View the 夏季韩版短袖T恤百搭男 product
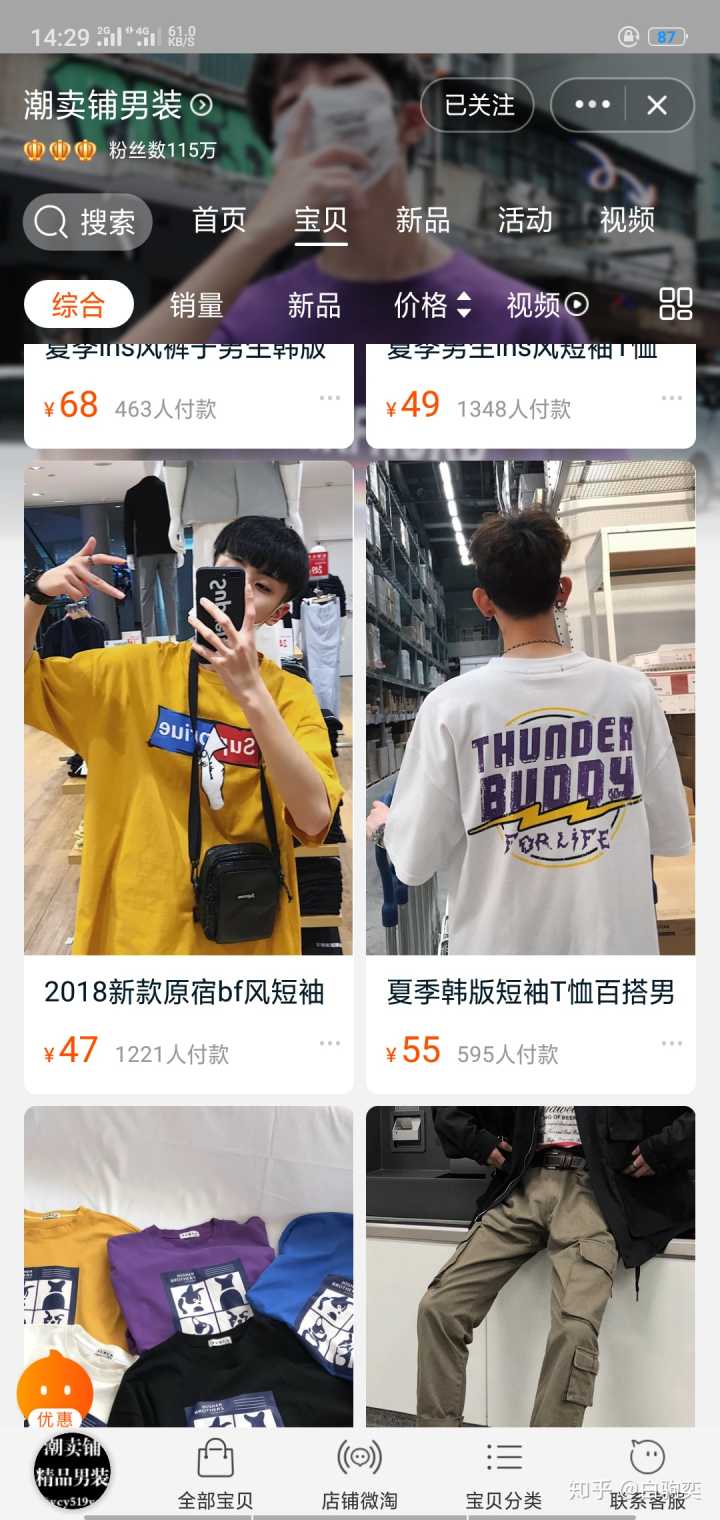Image resolution: width=720 pixels, height=1520 pixels. [x=530, y=708]
